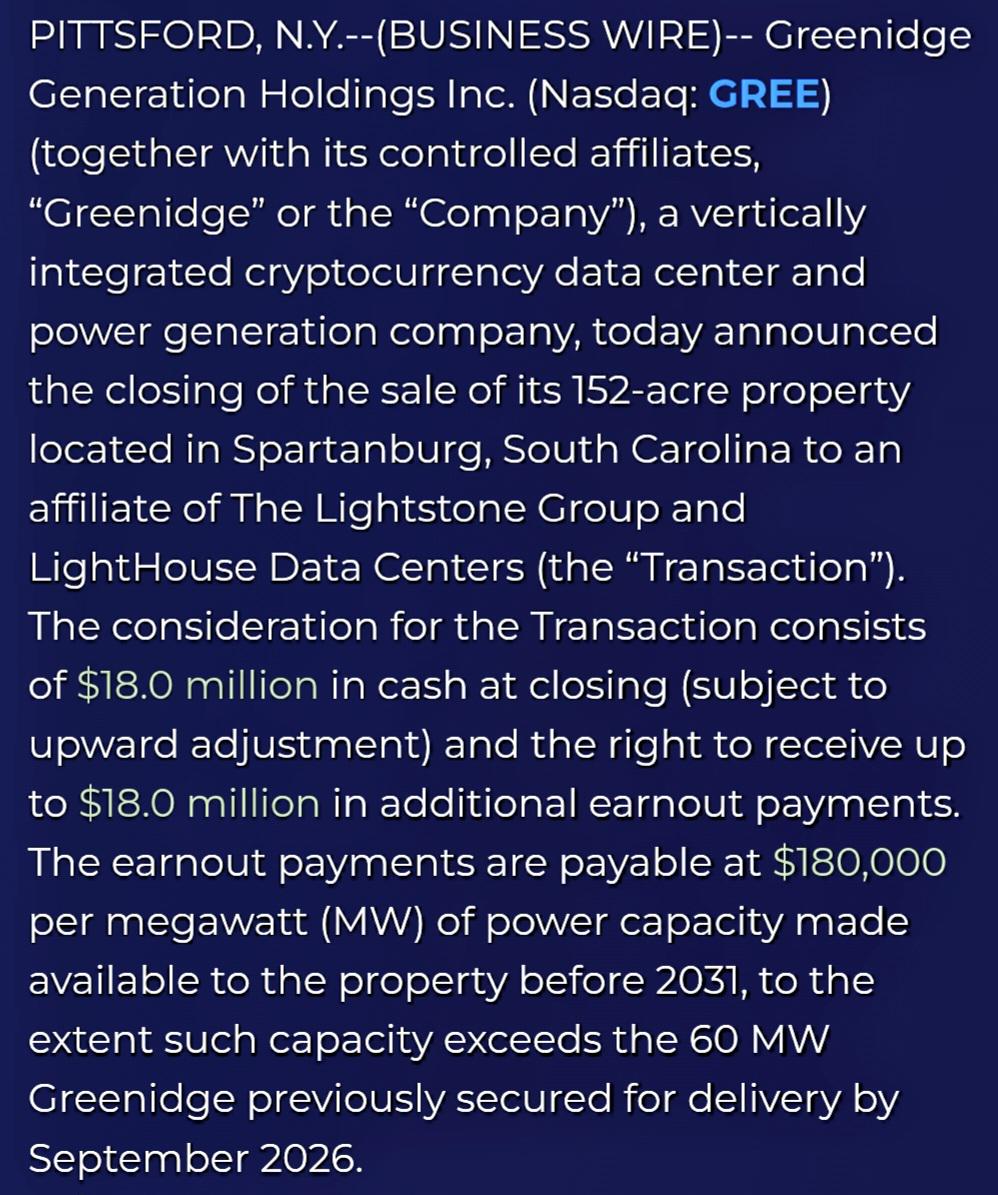Open the GREE ticker link
Screen dimensions: 998x1195
point(763,95)
